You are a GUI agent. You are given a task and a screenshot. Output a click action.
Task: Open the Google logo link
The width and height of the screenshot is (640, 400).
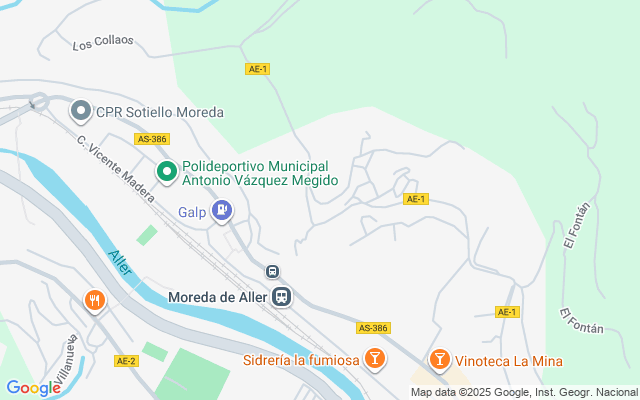pos(33,388)
